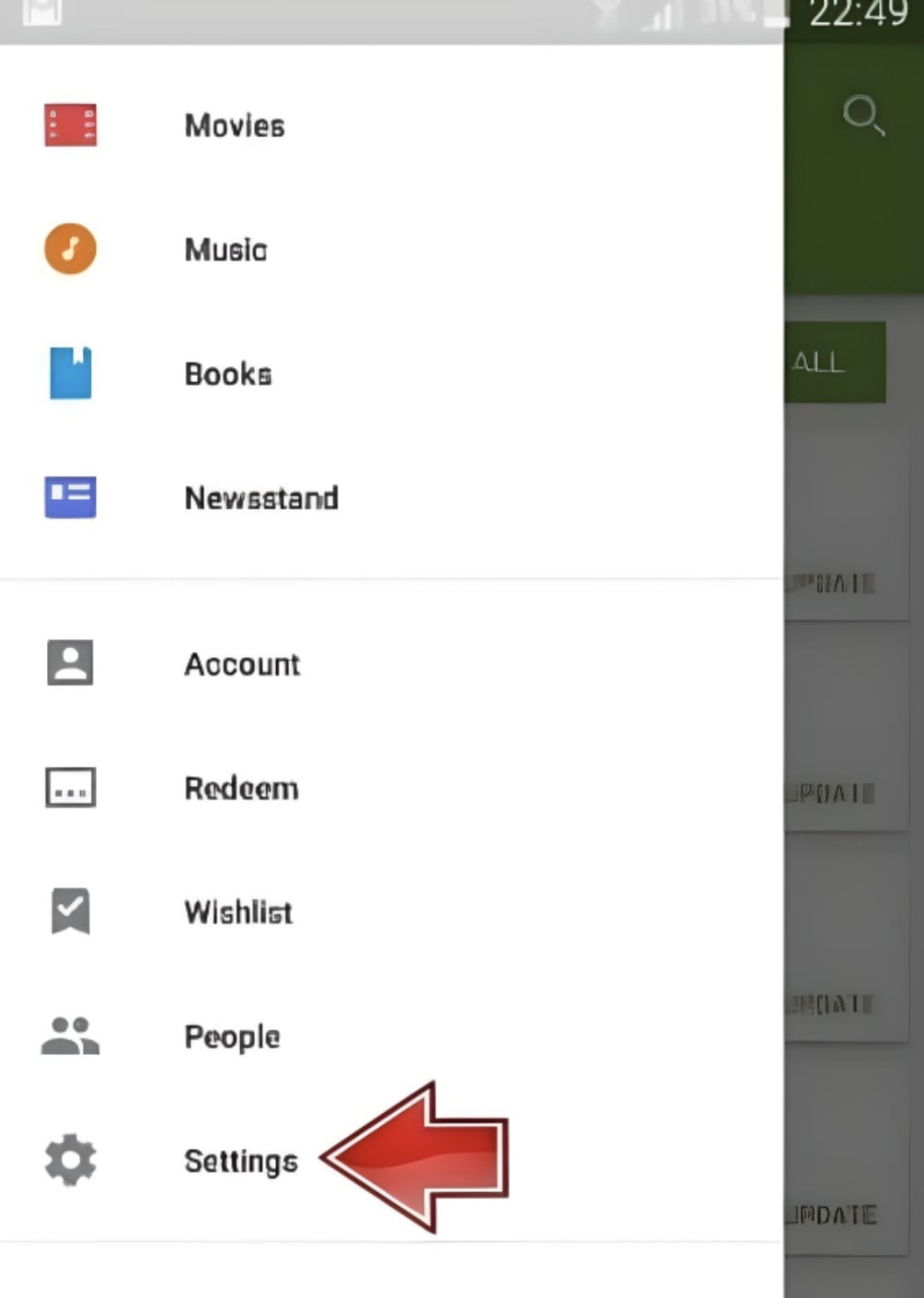924x1298 pixels.
Task: Open the People section
Action: (232, 1037)
